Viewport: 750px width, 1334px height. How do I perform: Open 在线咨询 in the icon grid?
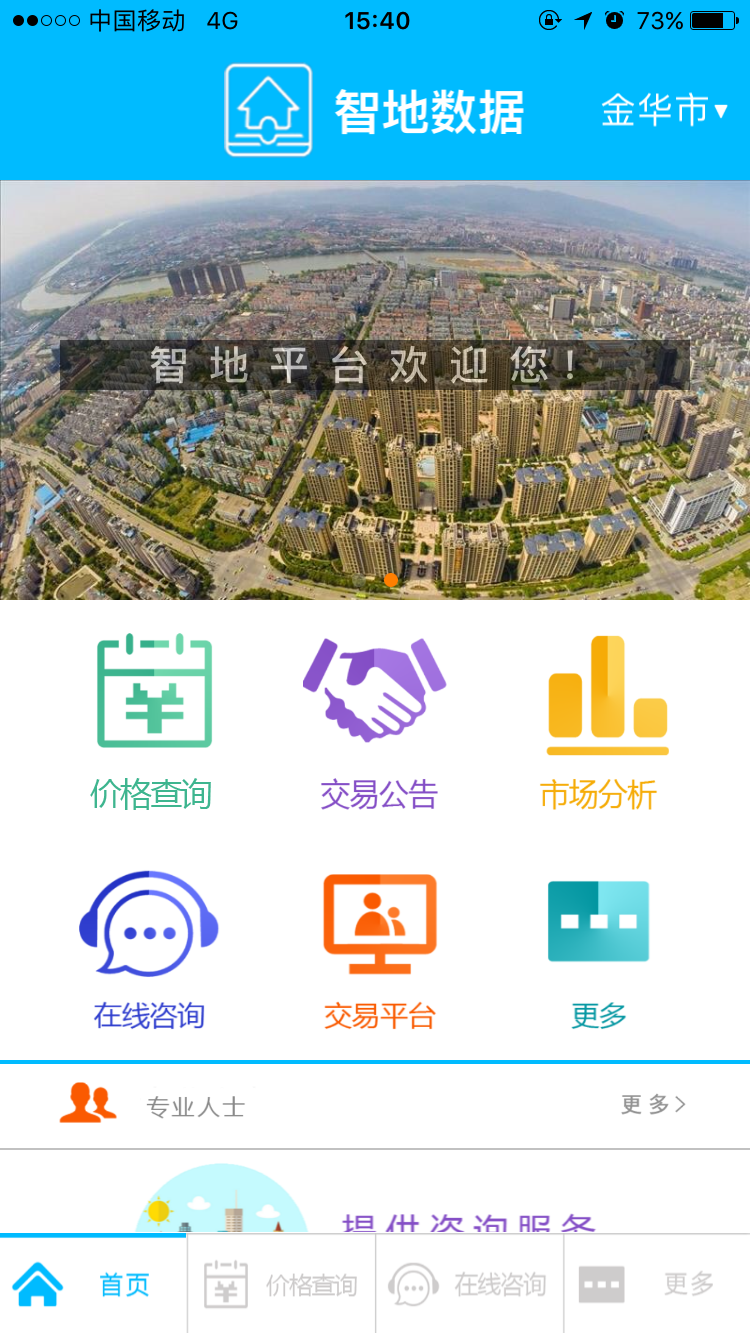(149, 952)
